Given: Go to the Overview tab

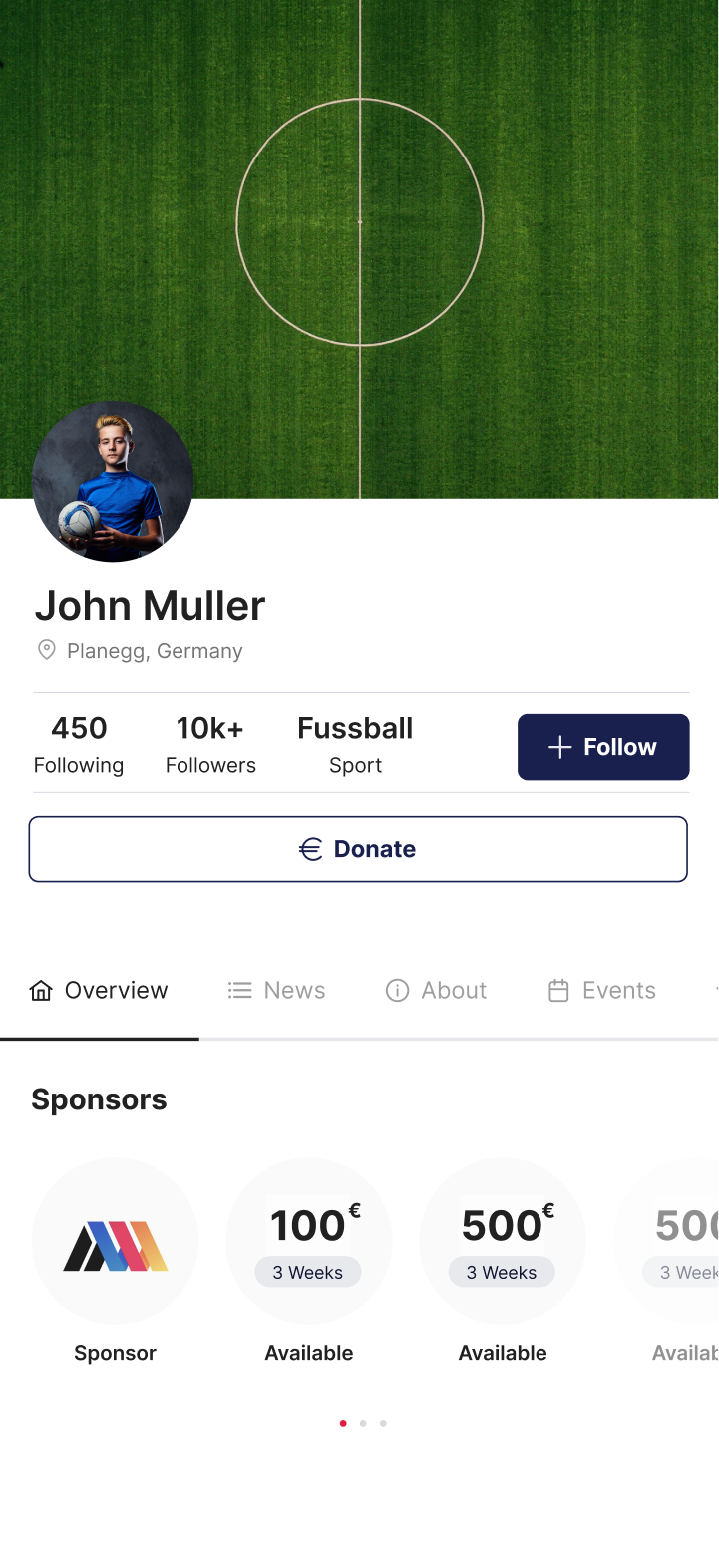Looking at the screenshot, I should coord(99,990).
